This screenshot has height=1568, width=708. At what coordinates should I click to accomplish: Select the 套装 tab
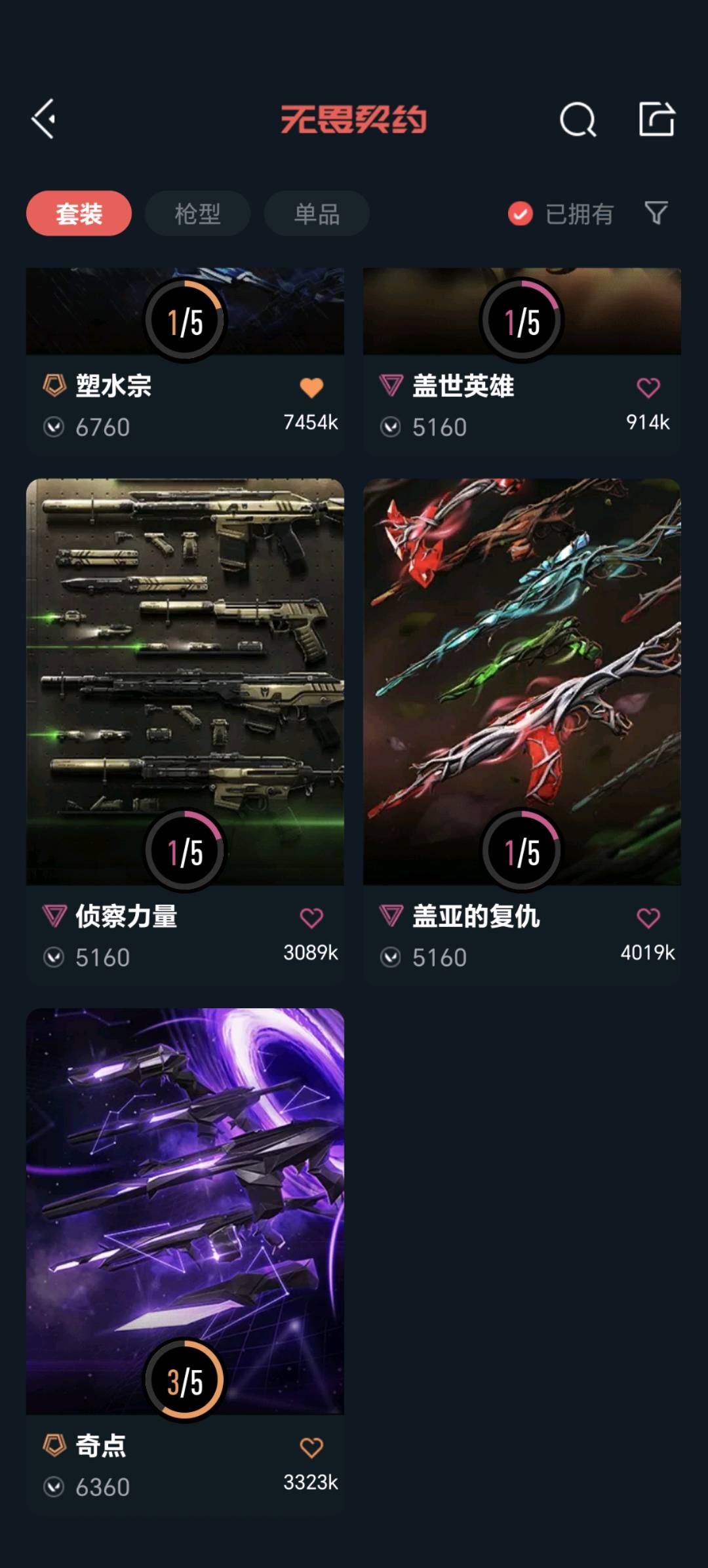point(79,214)
